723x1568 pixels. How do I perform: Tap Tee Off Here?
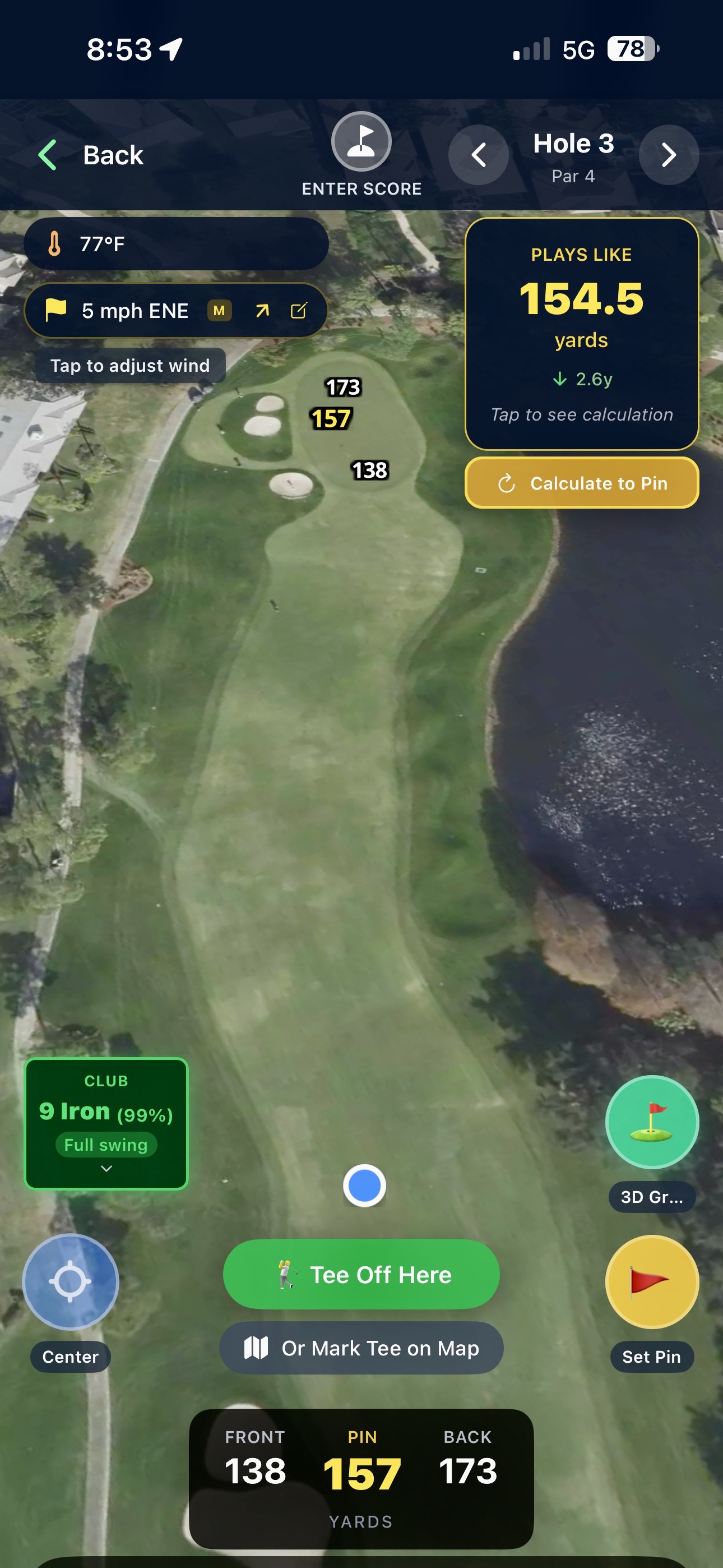[x=361, y=1274]
